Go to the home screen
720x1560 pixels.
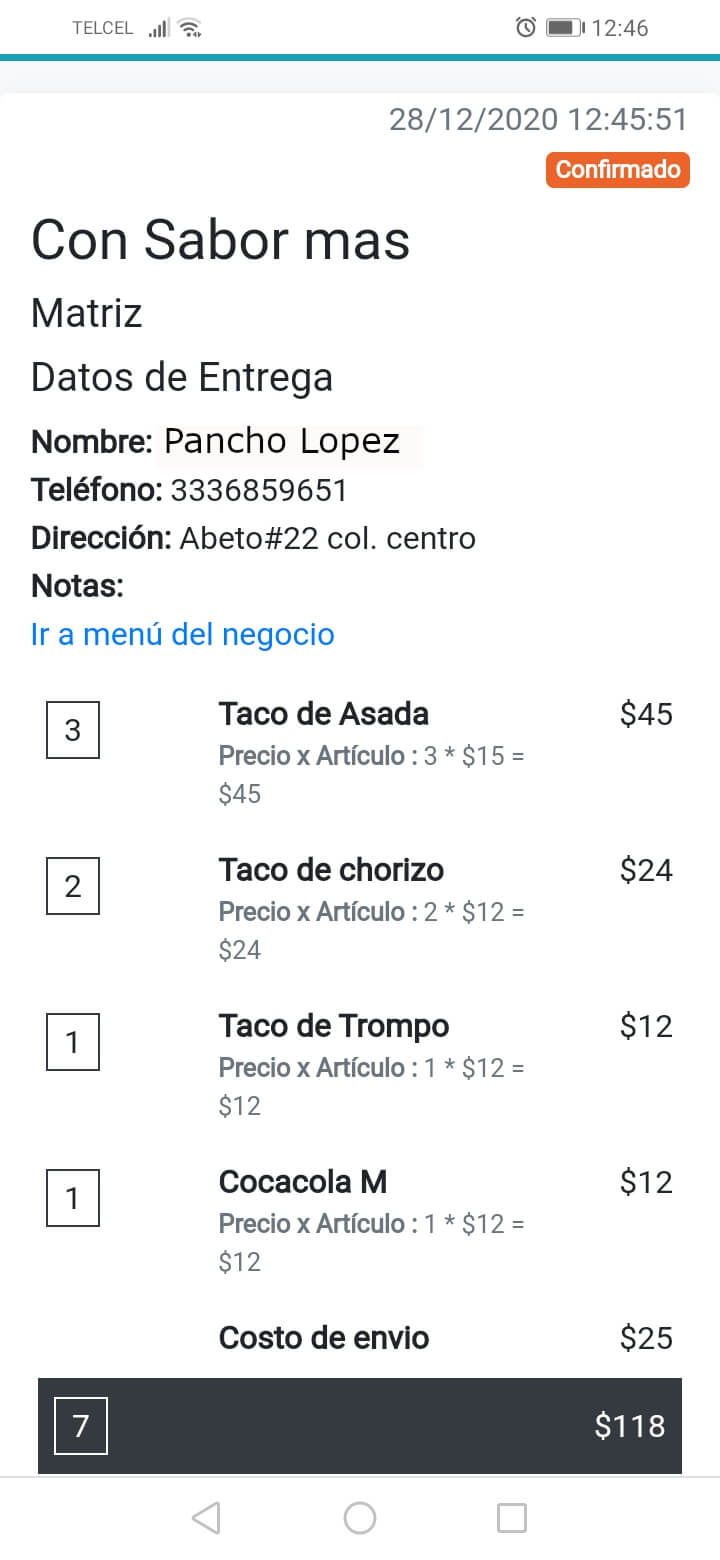pos(360,1518)
